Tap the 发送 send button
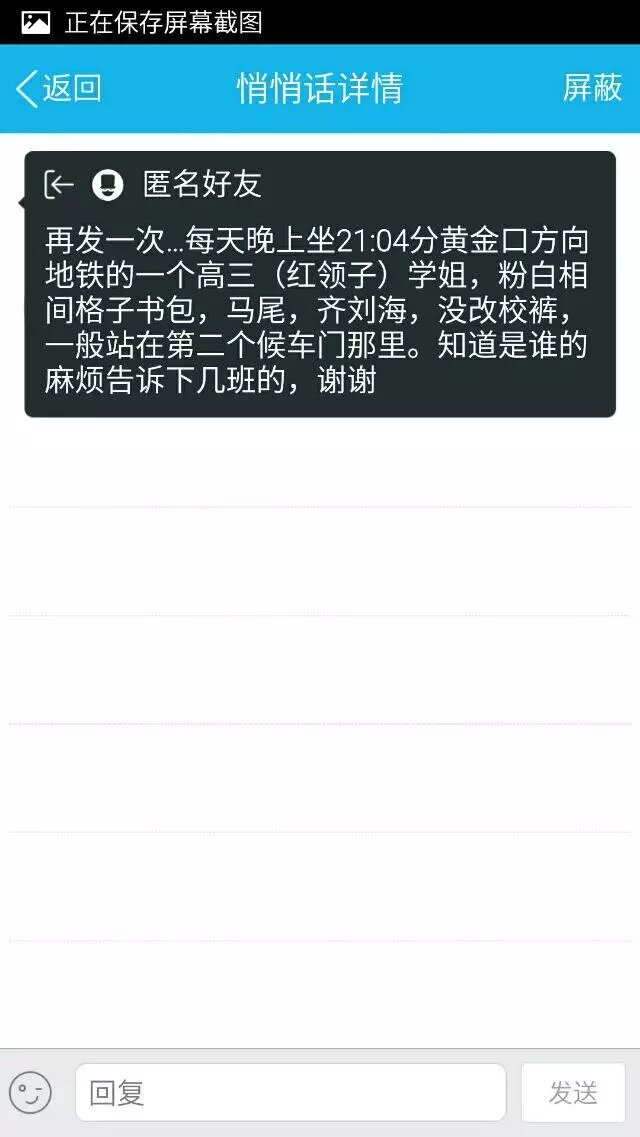The image size is (640, 1137). [573, 1092]
